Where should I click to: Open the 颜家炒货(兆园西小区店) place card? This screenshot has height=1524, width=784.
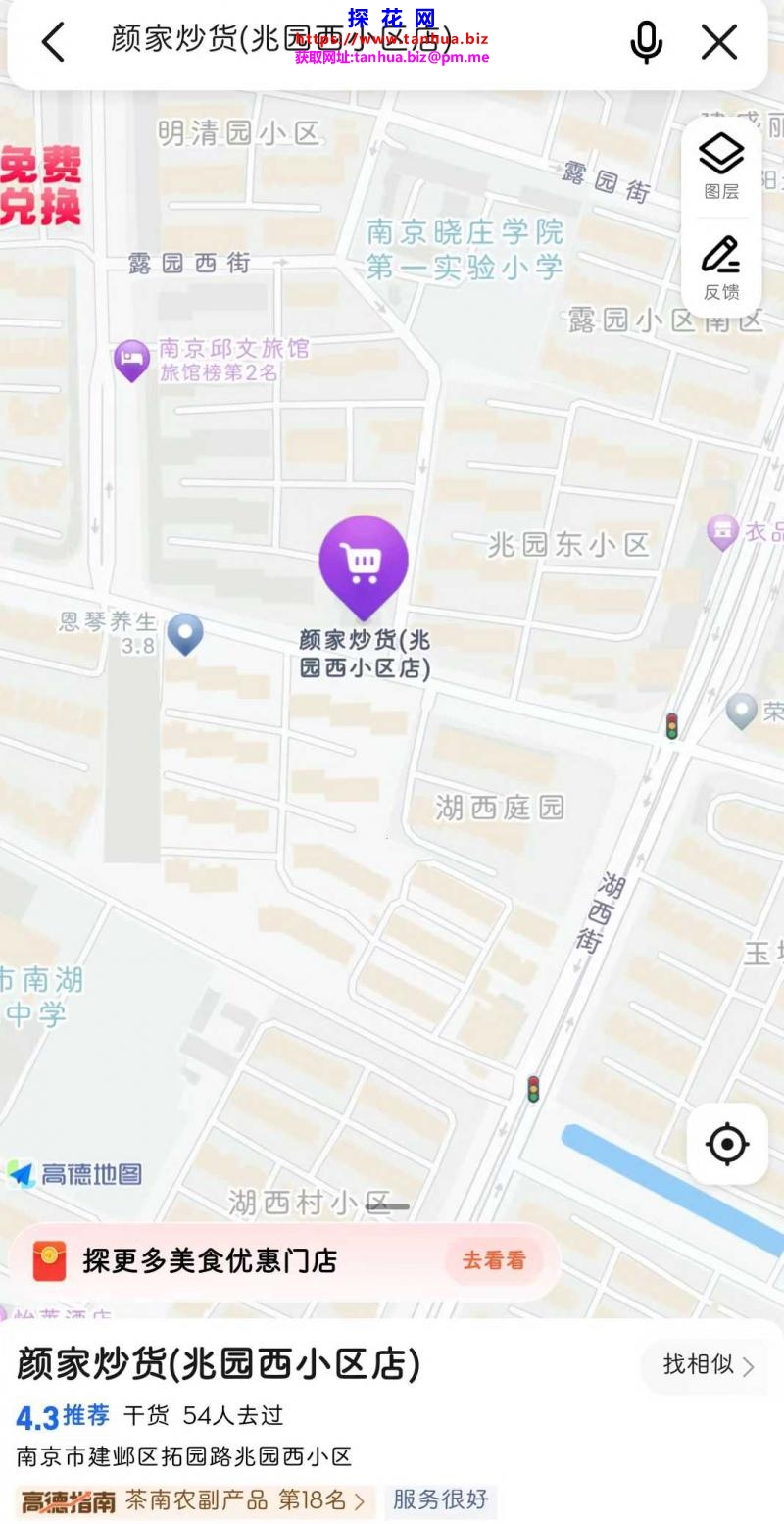click(x=219, y=1364)
